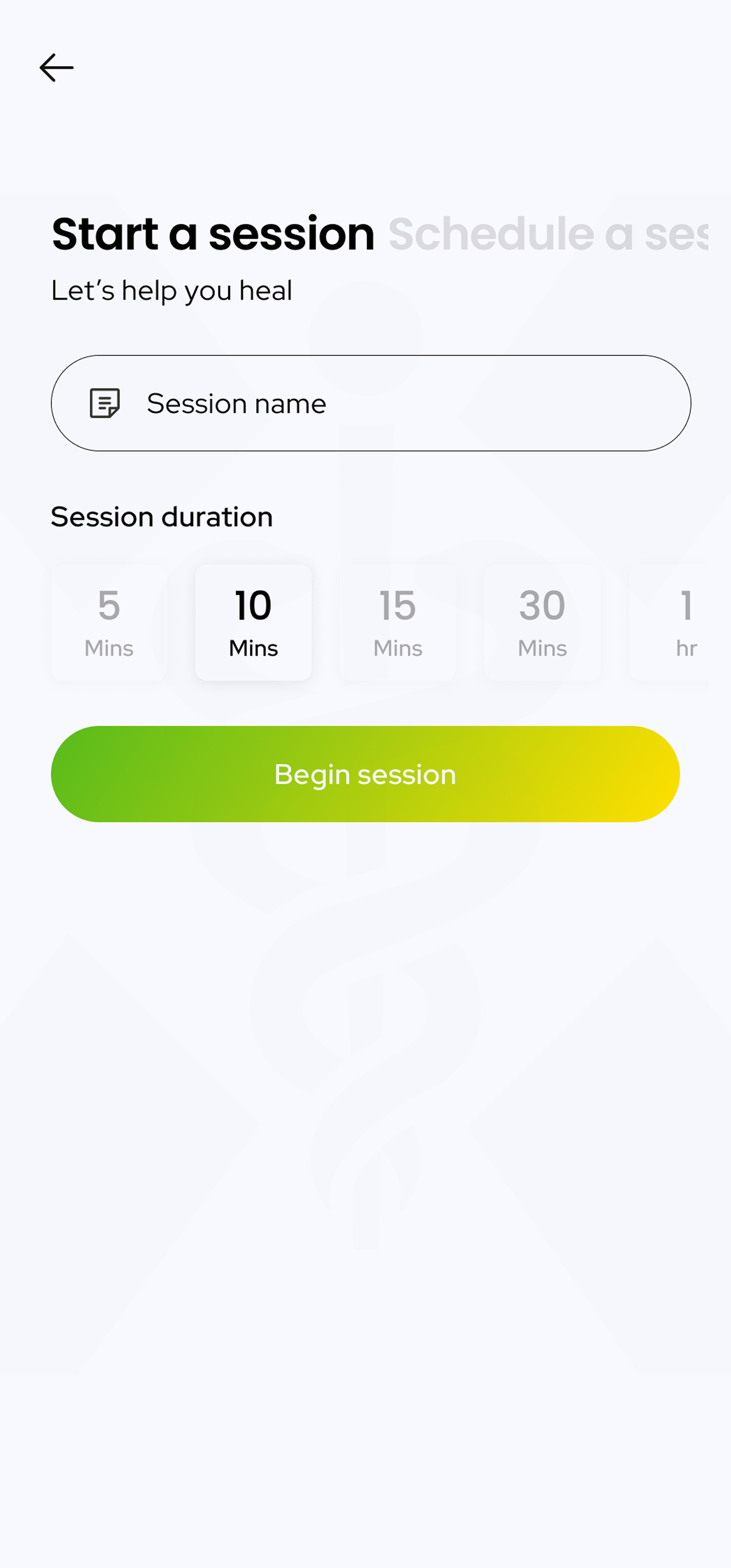Pick the 15 Mins duration option
The width and height of the screenshot is (731, 1568).
point(398,622)
